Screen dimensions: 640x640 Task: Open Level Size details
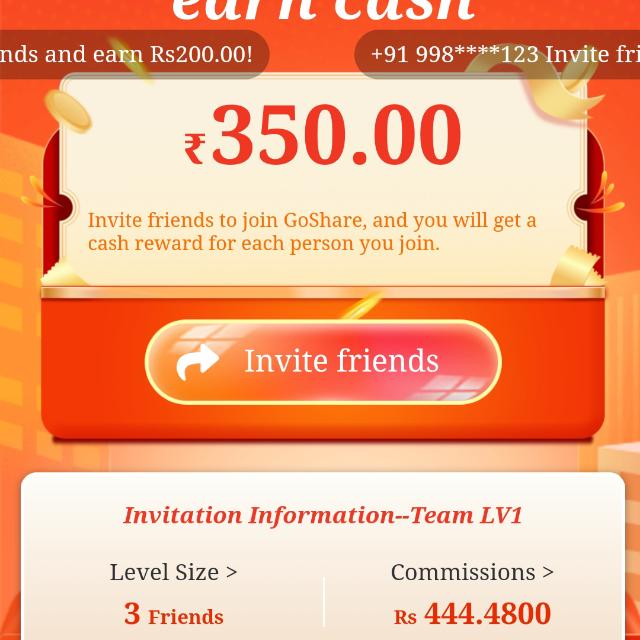173,572
